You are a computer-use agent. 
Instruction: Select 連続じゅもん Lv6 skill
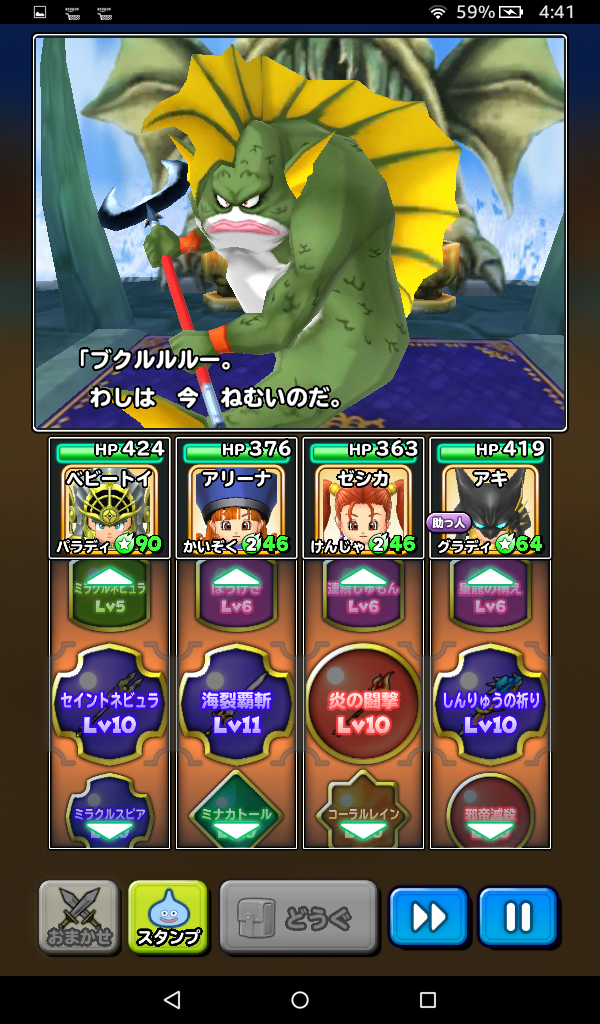[x=363, y=596]
